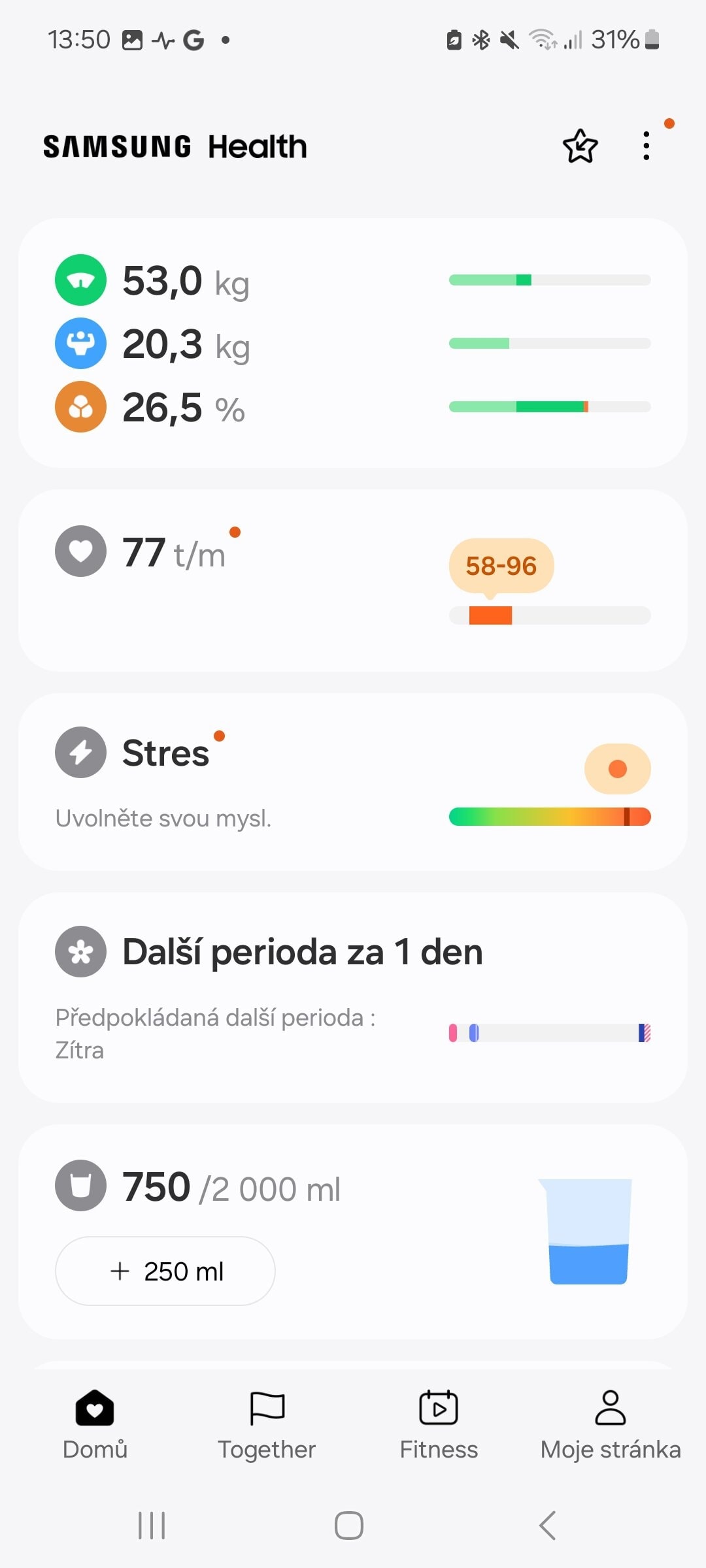Open the star badge icon in header
This screenshot has height=1568, width=706.
[580, 146]
